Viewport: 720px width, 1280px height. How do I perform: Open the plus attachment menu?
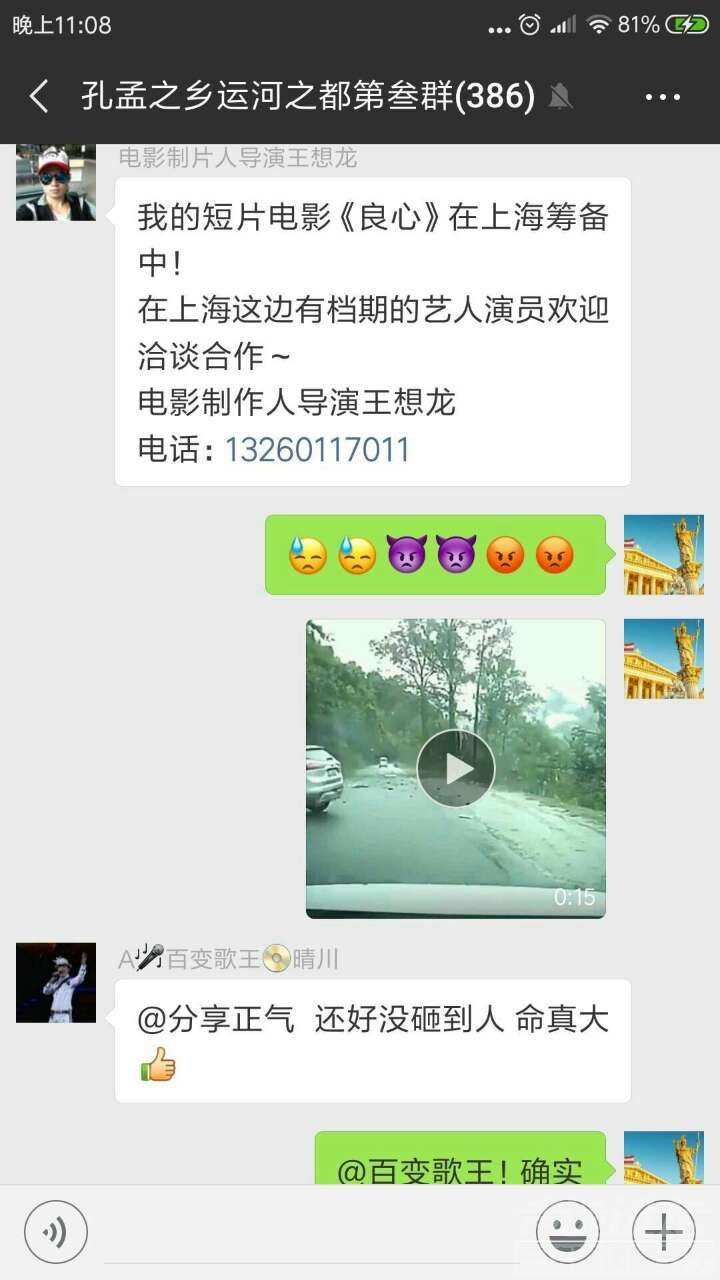point(663,1231)
